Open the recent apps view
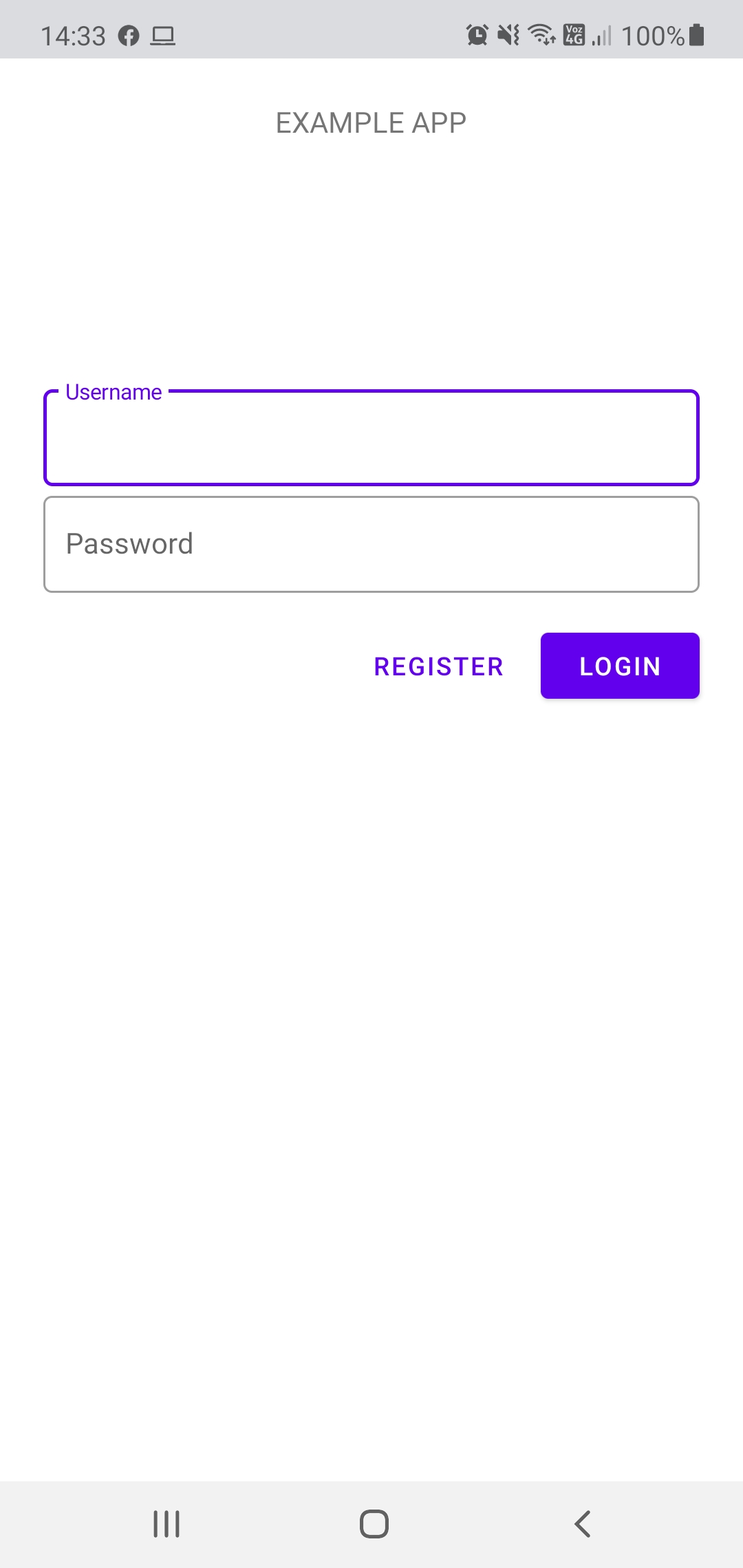Viewport: 743px width, 1568px height. pos(166,1524)
